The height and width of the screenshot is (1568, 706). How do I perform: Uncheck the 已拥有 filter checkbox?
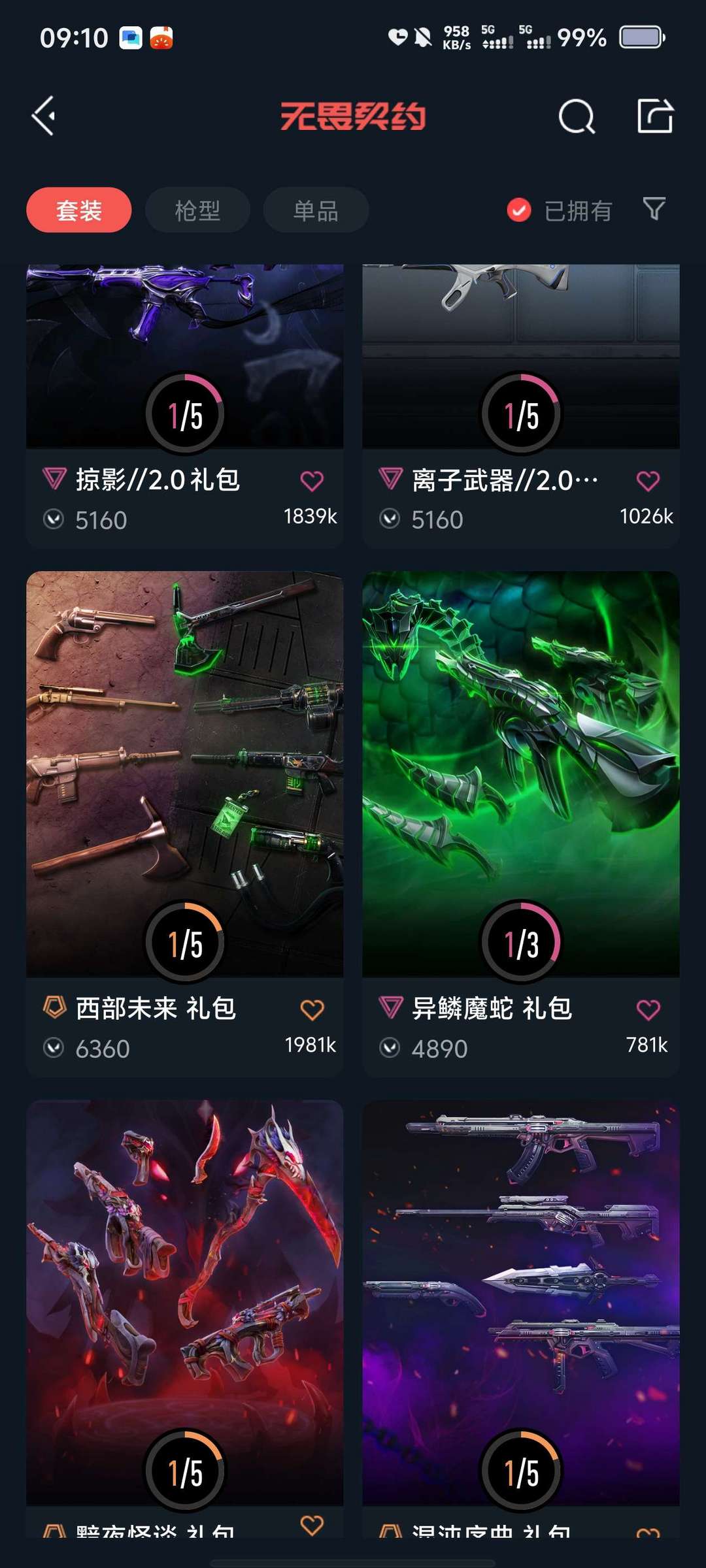coord(519,210)
